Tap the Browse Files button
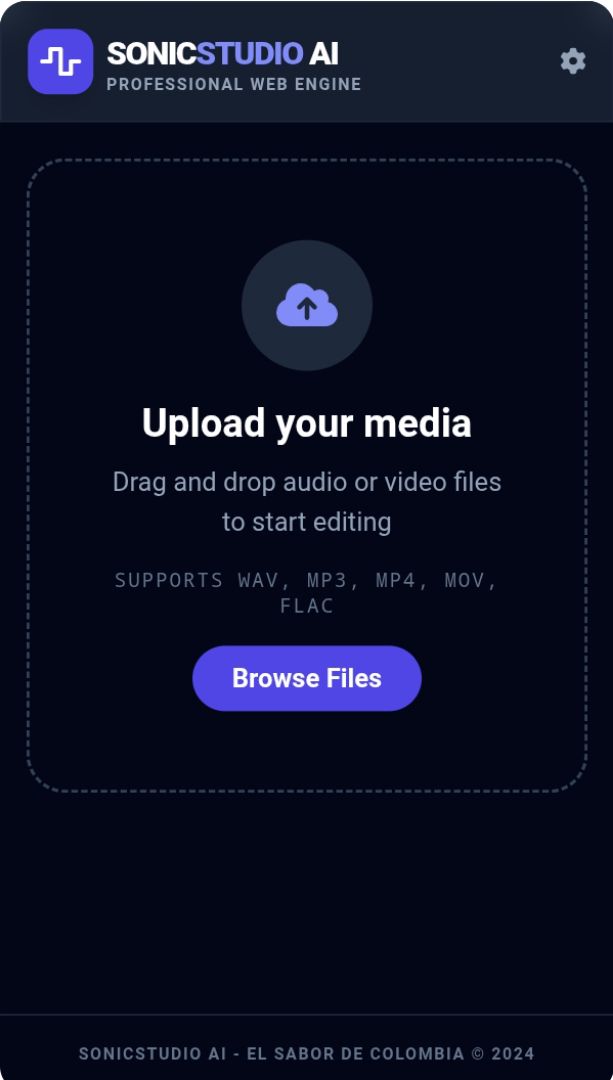 307,678
